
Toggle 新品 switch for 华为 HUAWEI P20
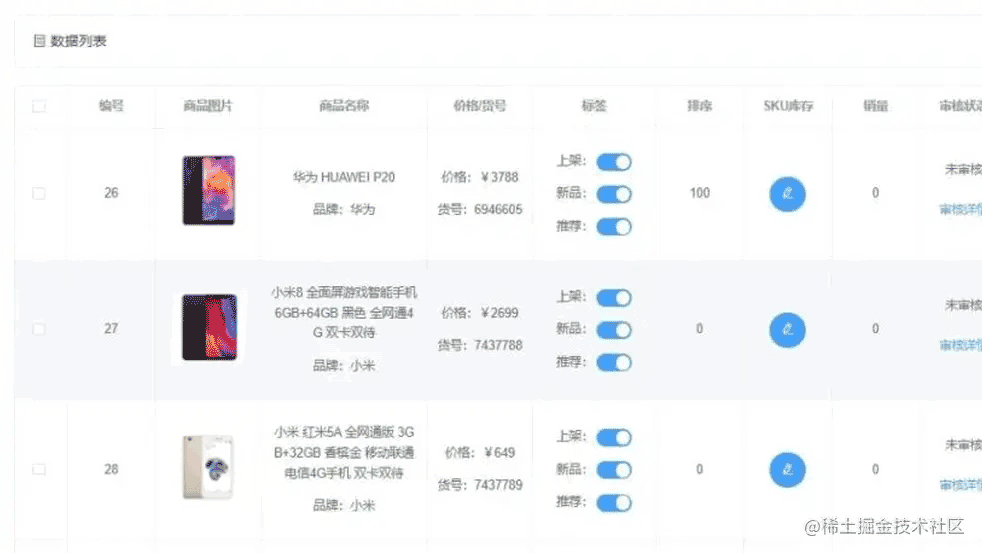tap(614, 194)
